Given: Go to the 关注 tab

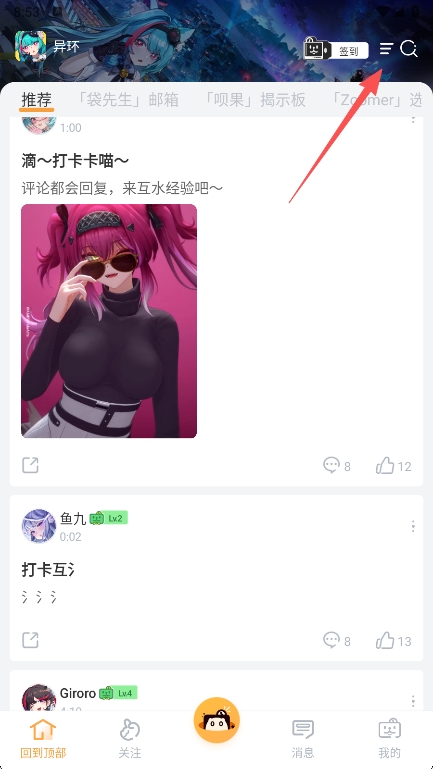Looking at the screenshot, I should [x=130, y=739].
